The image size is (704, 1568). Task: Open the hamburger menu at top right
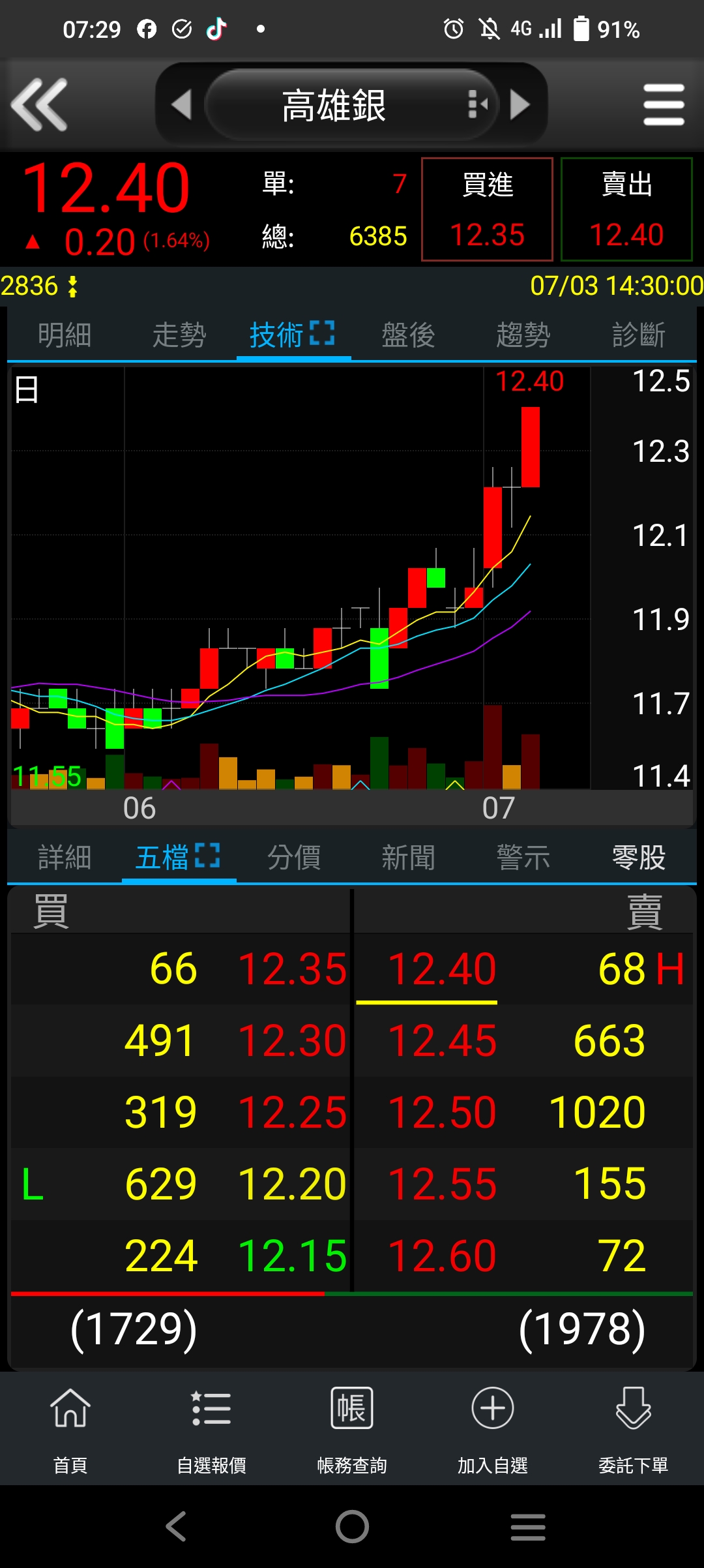point(663,104)
